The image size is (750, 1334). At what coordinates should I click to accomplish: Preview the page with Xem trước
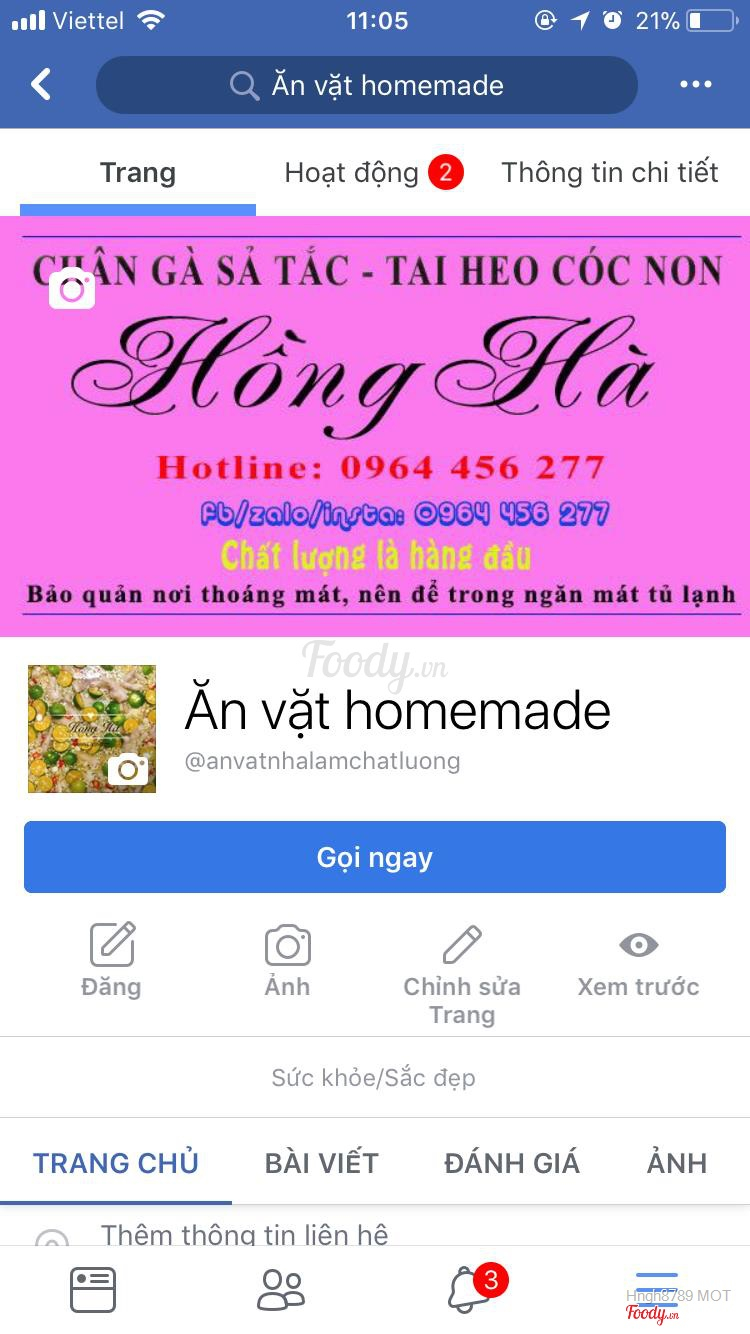[x=638, y=959]
